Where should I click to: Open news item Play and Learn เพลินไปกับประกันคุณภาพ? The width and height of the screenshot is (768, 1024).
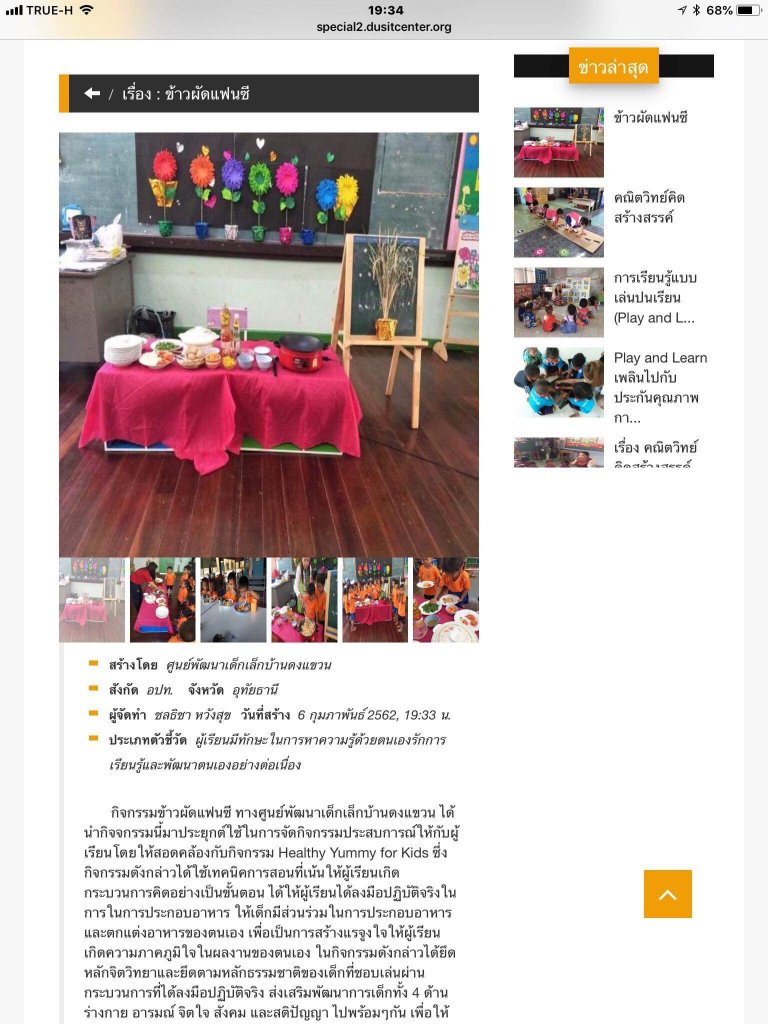coord(659,387)
